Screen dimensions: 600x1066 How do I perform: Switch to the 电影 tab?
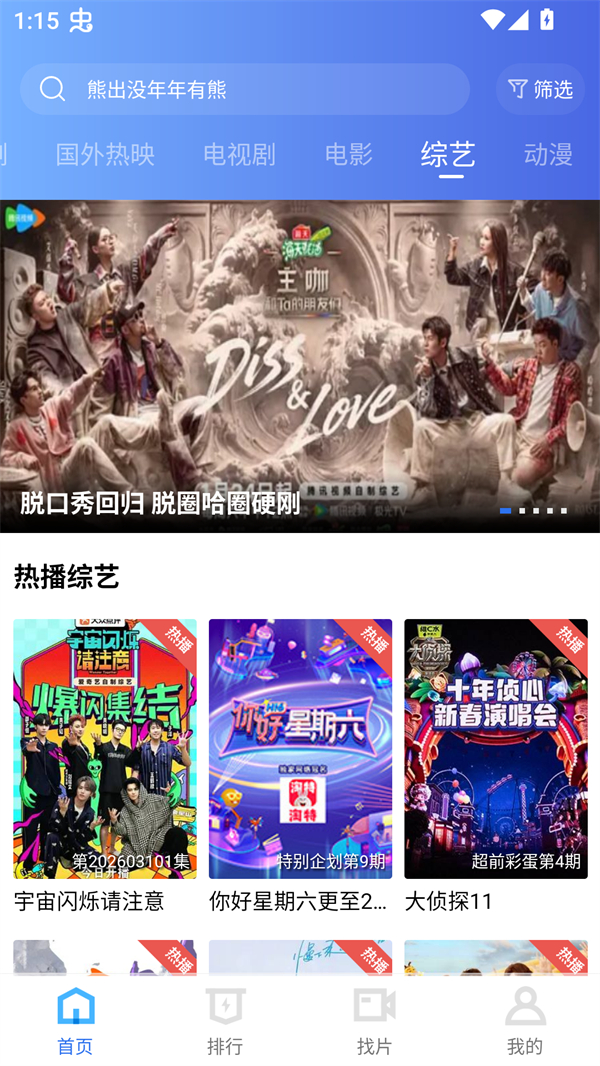(349, 154)
